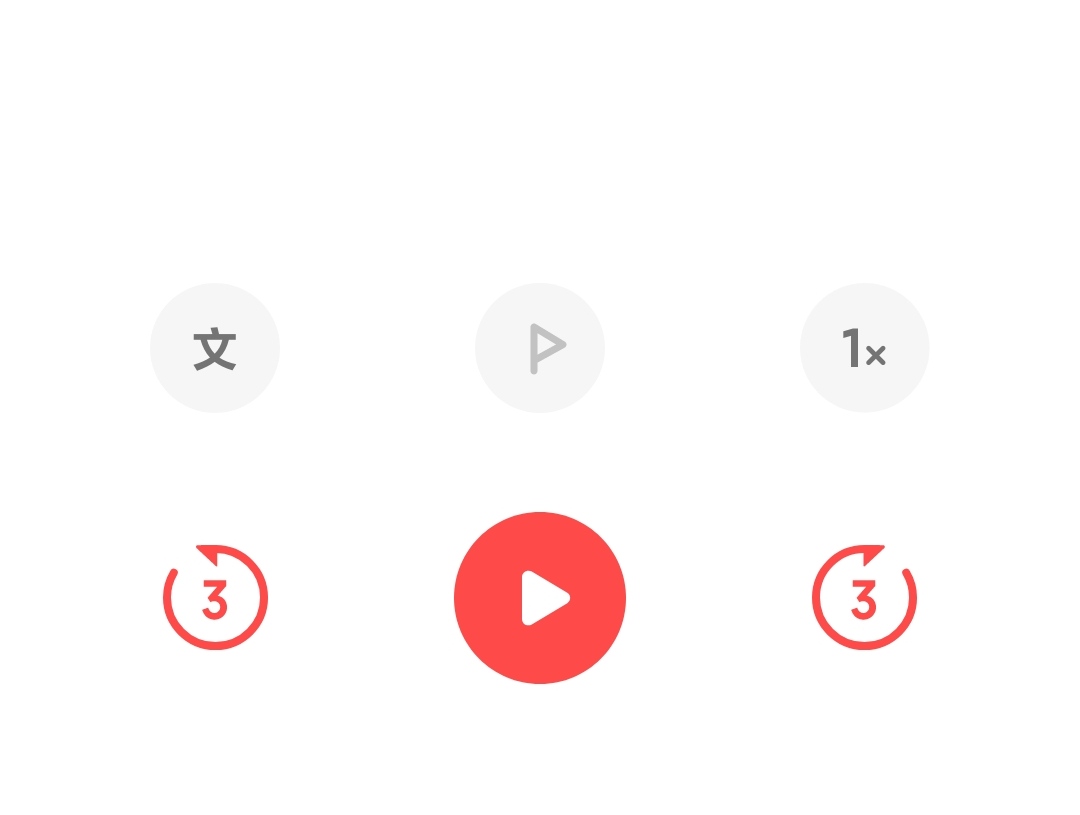The width and height of the screenshot is (1080, 815).
Task: Start audio playback with the red play button
Action: [540, 598]
